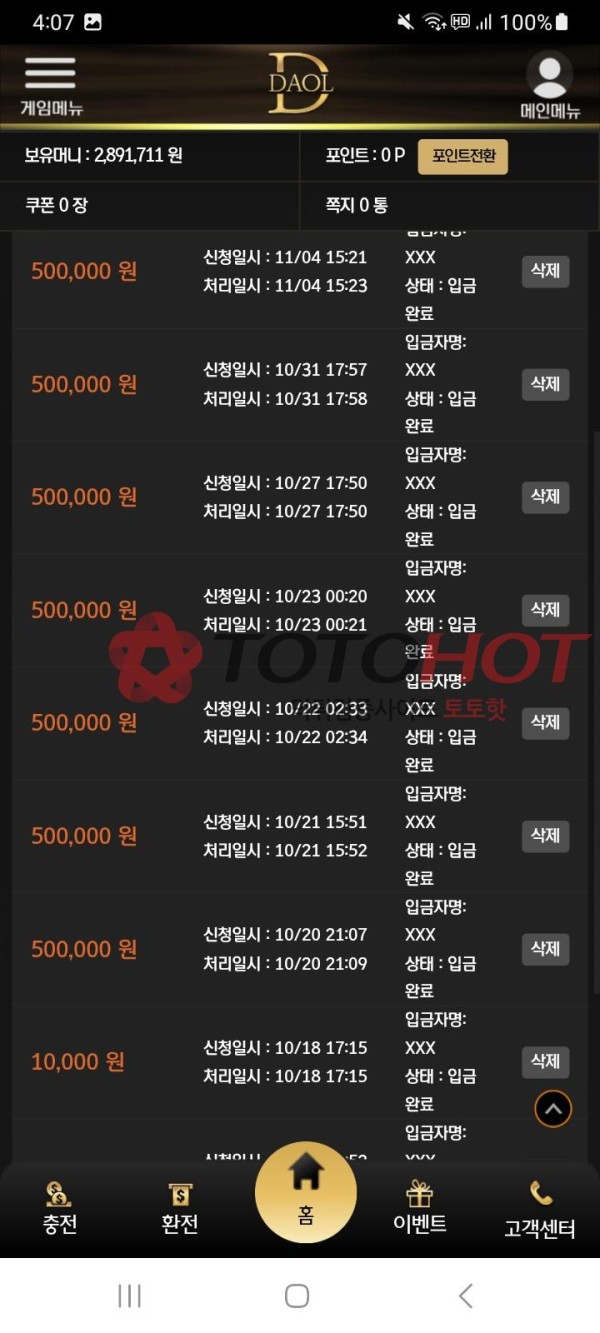Image resolution: width=600 pixels, height=1333 pixels.
Task: Open the 게임메뉴 hamburger menu
Action: pos(50,84)
